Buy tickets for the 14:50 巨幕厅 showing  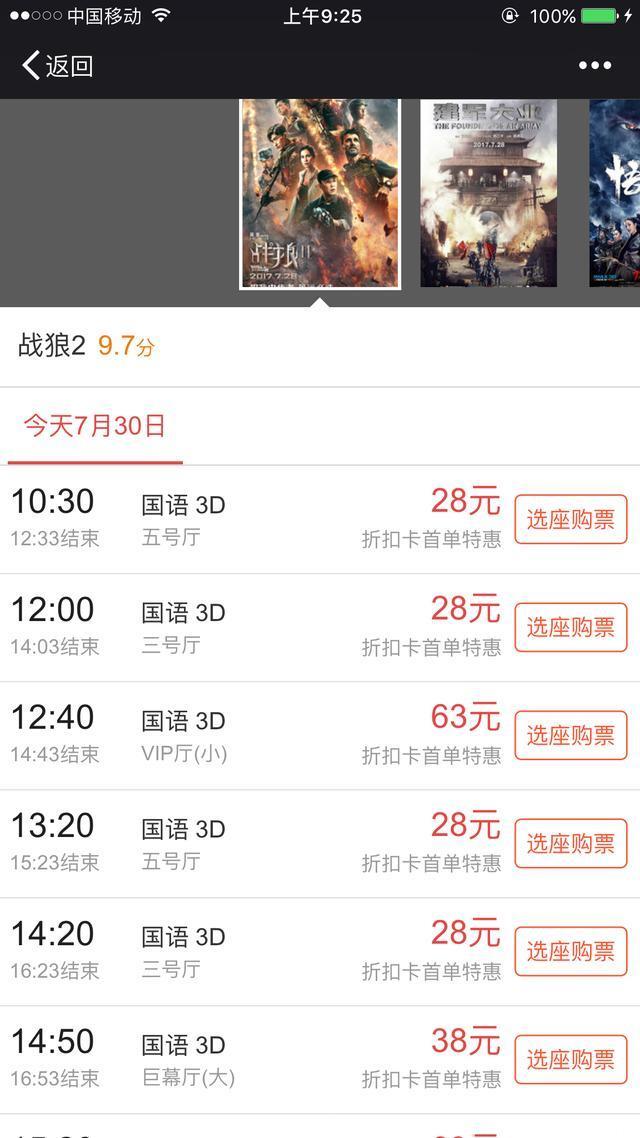(x=570, y=1060)
